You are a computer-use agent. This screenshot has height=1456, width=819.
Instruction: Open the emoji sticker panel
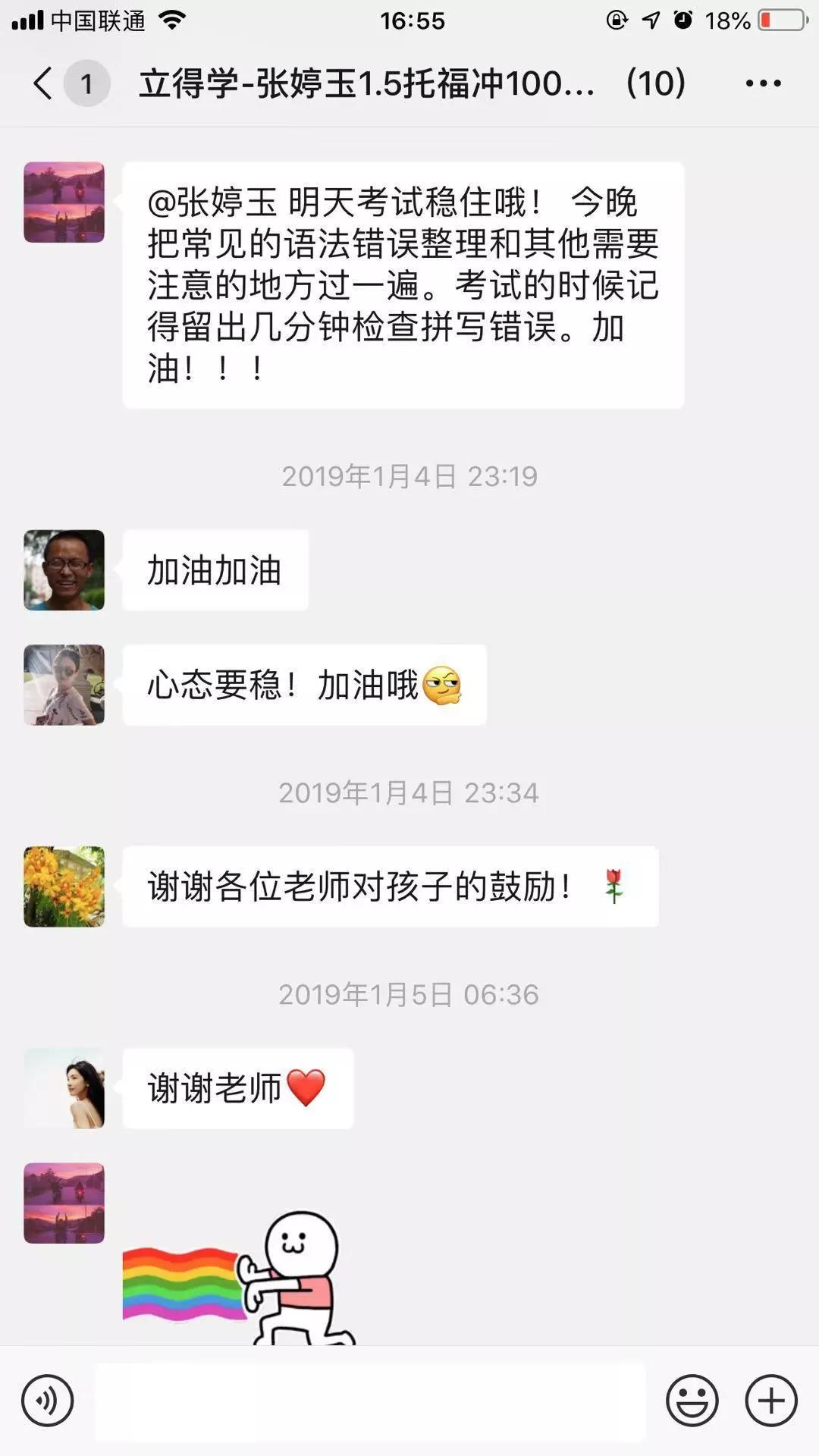click(x=692, y=1401)
